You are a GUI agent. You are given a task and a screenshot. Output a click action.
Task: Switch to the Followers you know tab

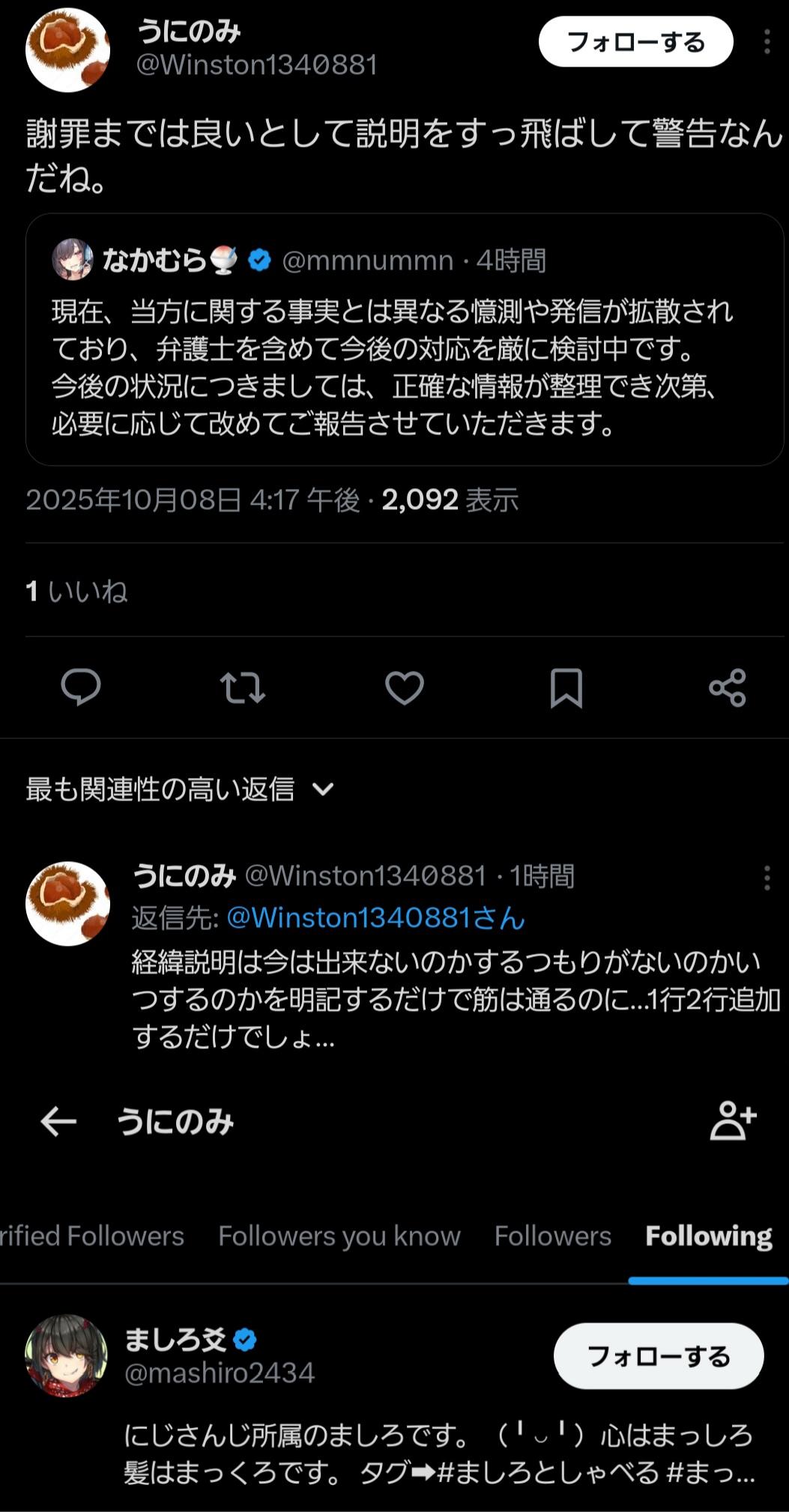coord(339,1236)
